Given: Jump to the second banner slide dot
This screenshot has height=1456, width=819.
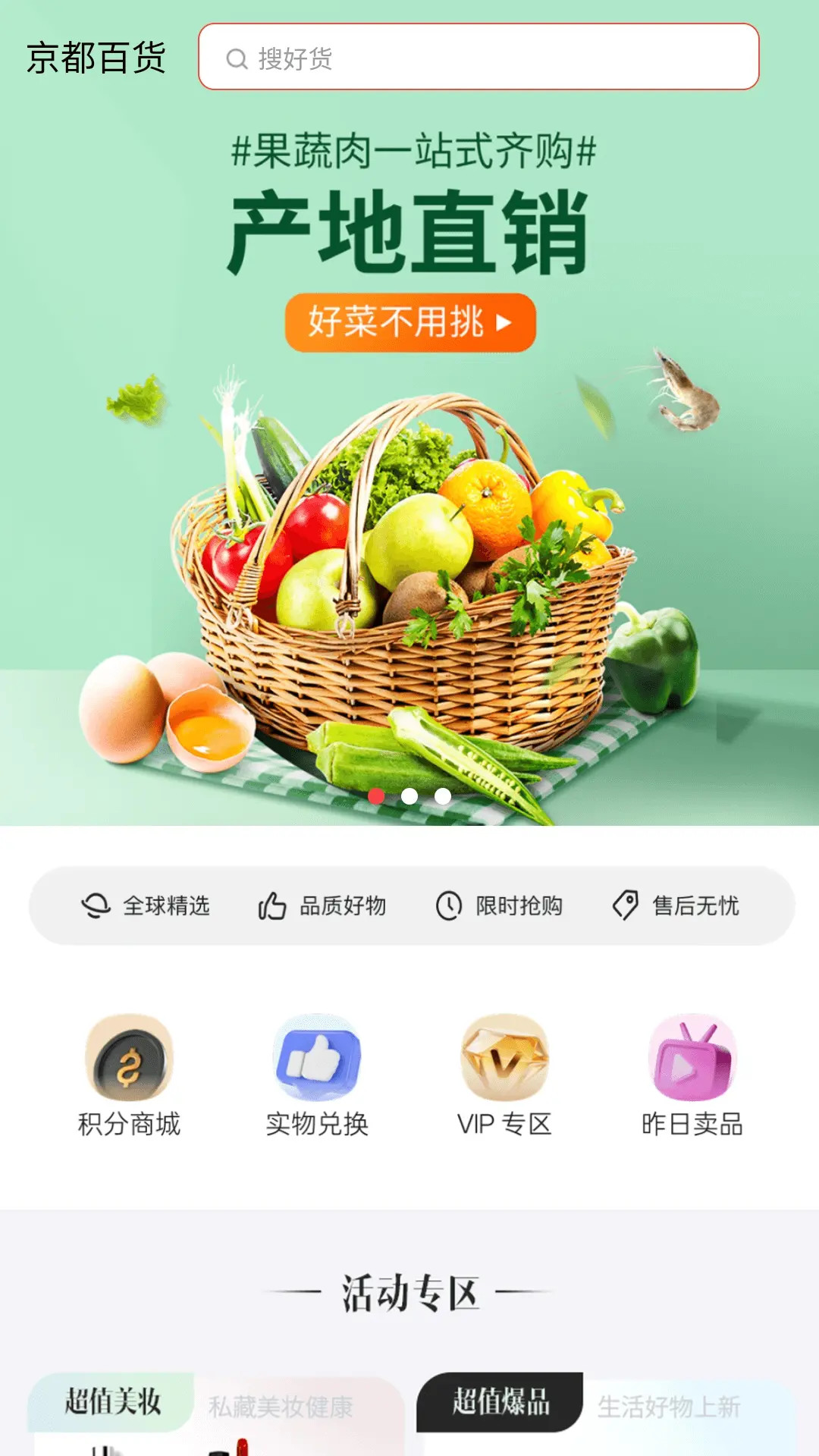Looking at the screenshot, I should point(409,796).
